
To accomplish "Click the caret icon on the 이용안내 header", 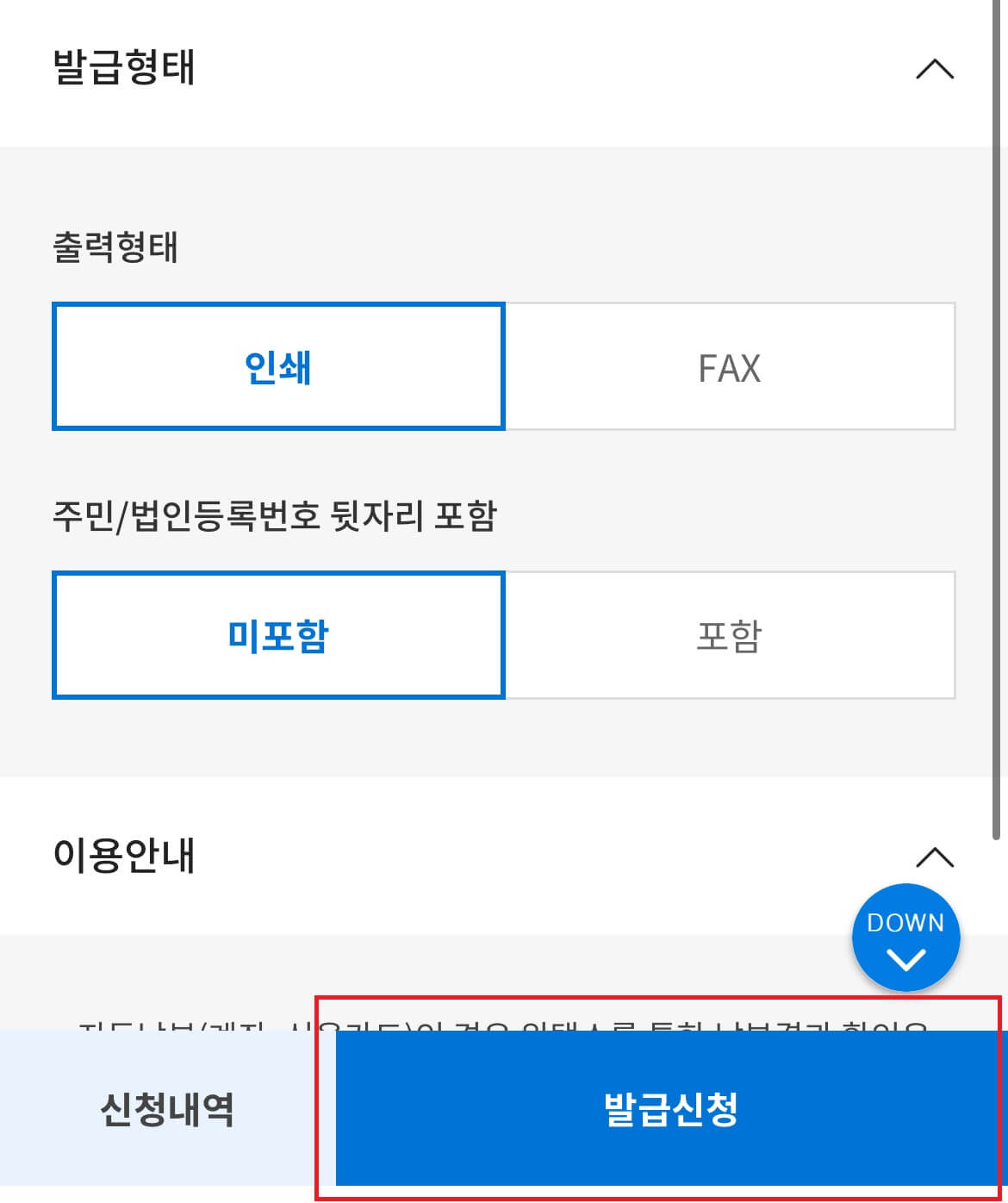I will [x=936, y=858].
